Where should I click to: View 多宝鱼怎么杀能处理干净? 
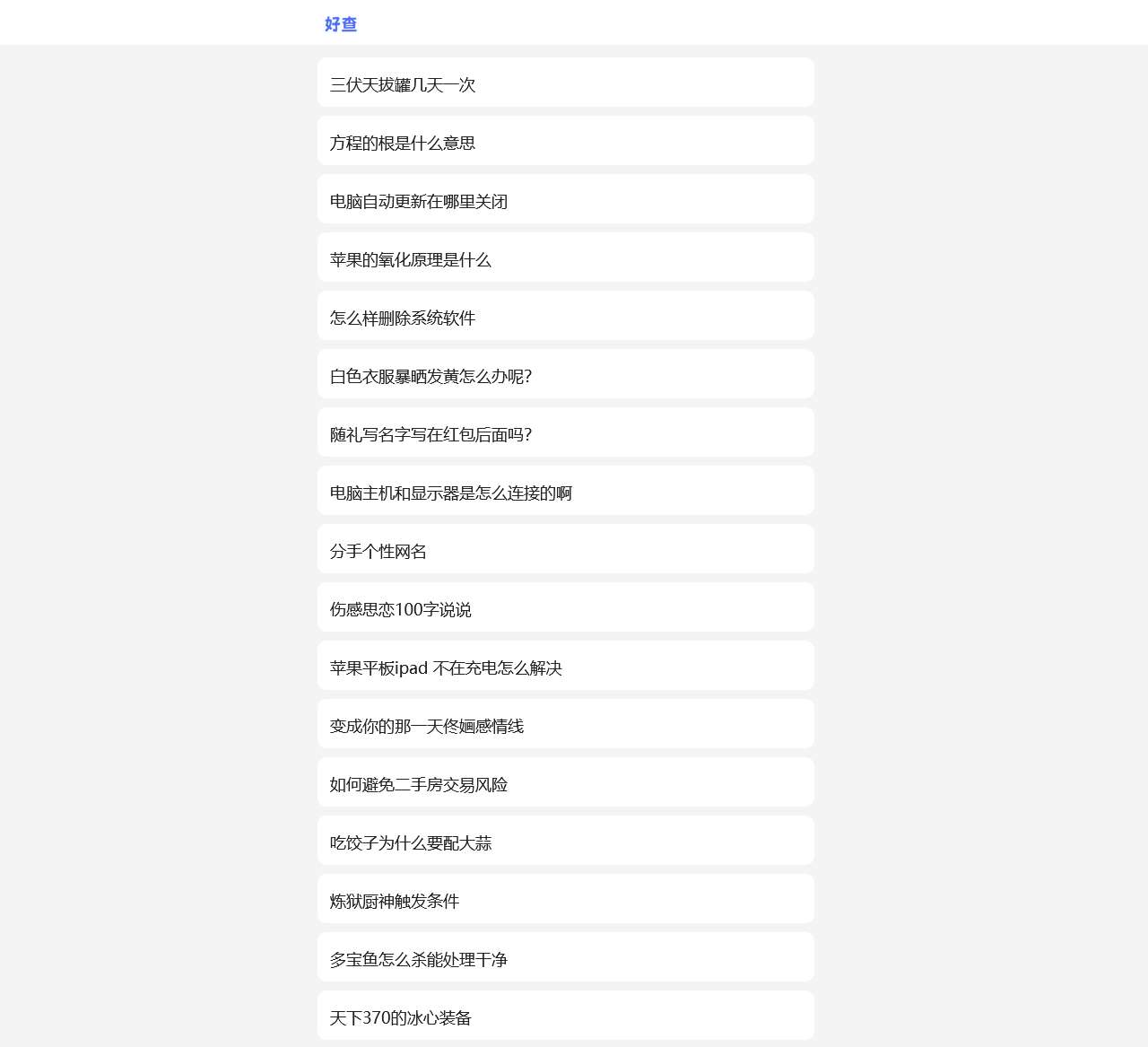(x=419, y=960)
